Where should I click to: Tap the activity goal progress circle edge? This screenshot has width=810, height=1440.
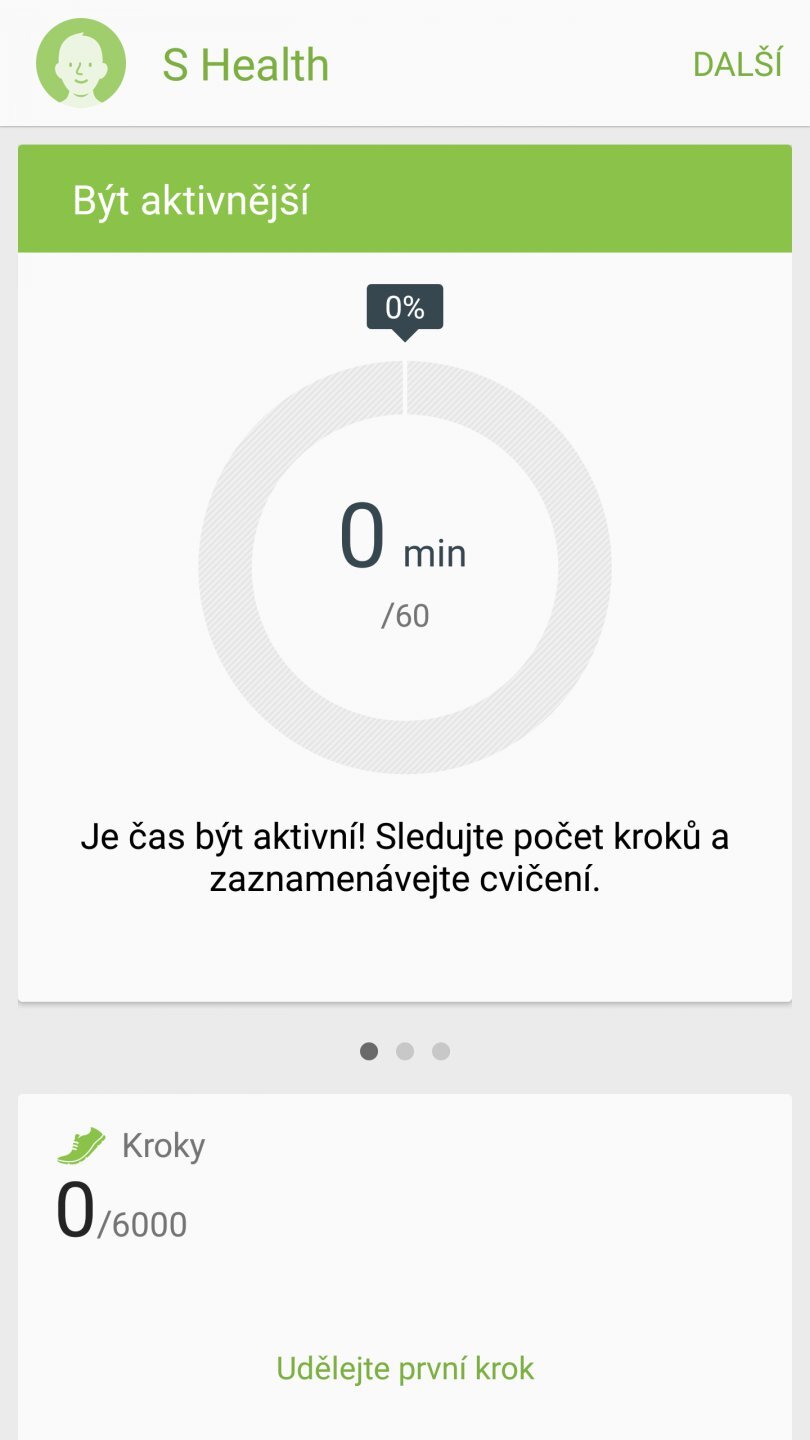(x=403, y=389)
